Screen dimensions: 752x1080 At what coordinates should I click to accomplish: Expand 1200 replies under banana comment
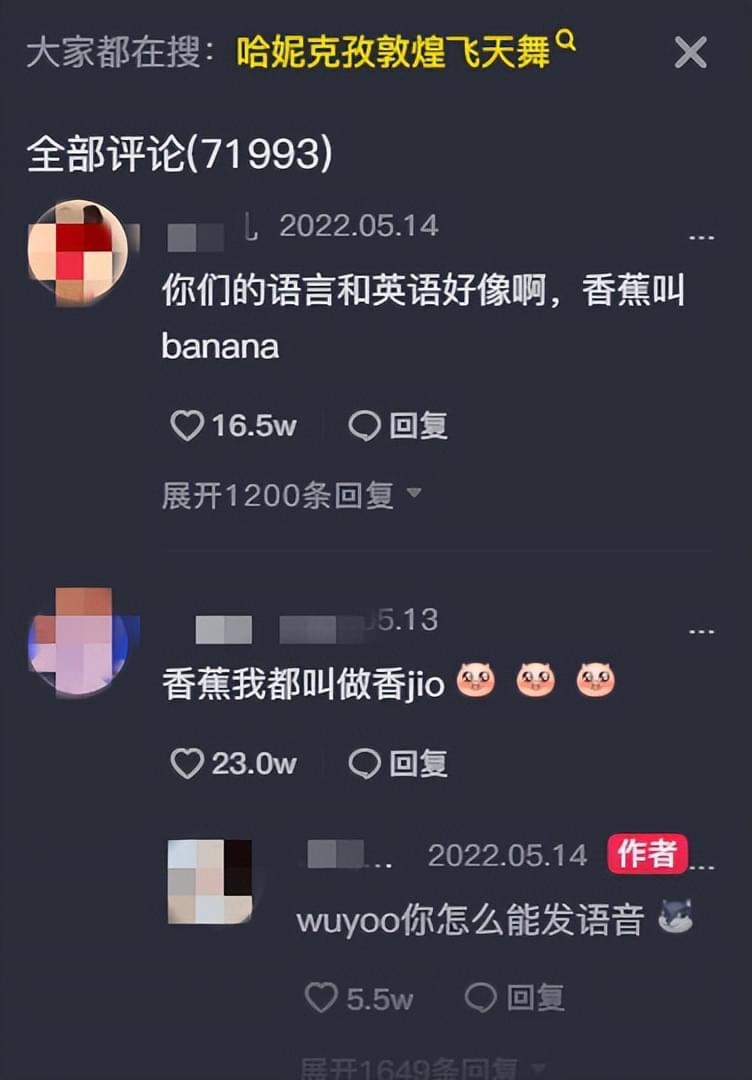[291, 495]
